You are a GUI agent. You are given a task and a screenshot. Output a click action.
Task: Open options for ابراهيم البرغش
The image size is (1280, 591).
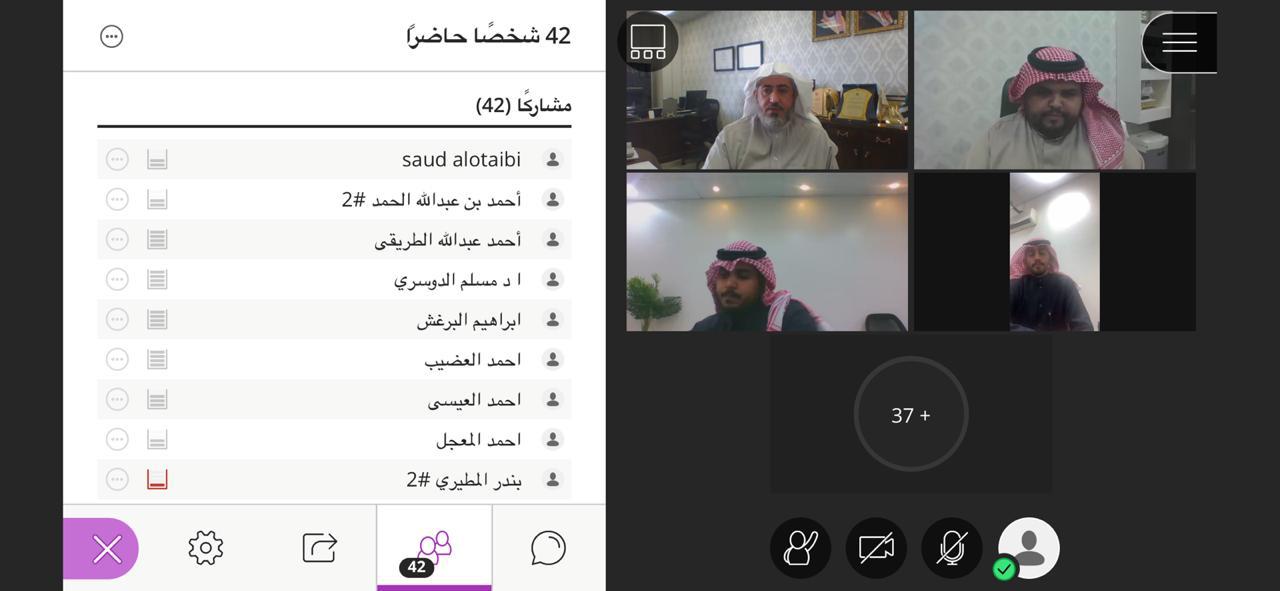117,320
